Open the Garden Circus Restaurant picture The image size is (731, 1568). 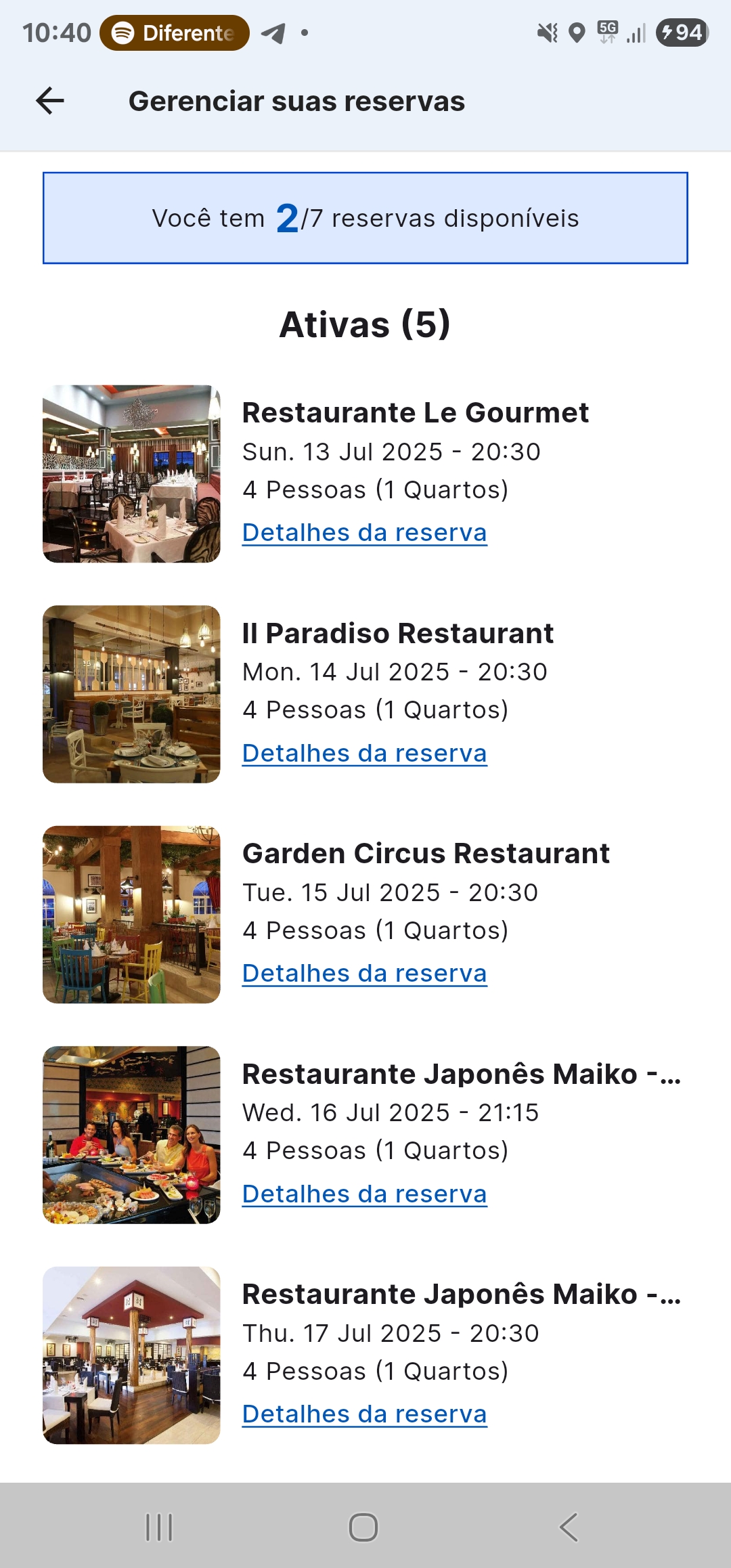[x=131, y=915]
